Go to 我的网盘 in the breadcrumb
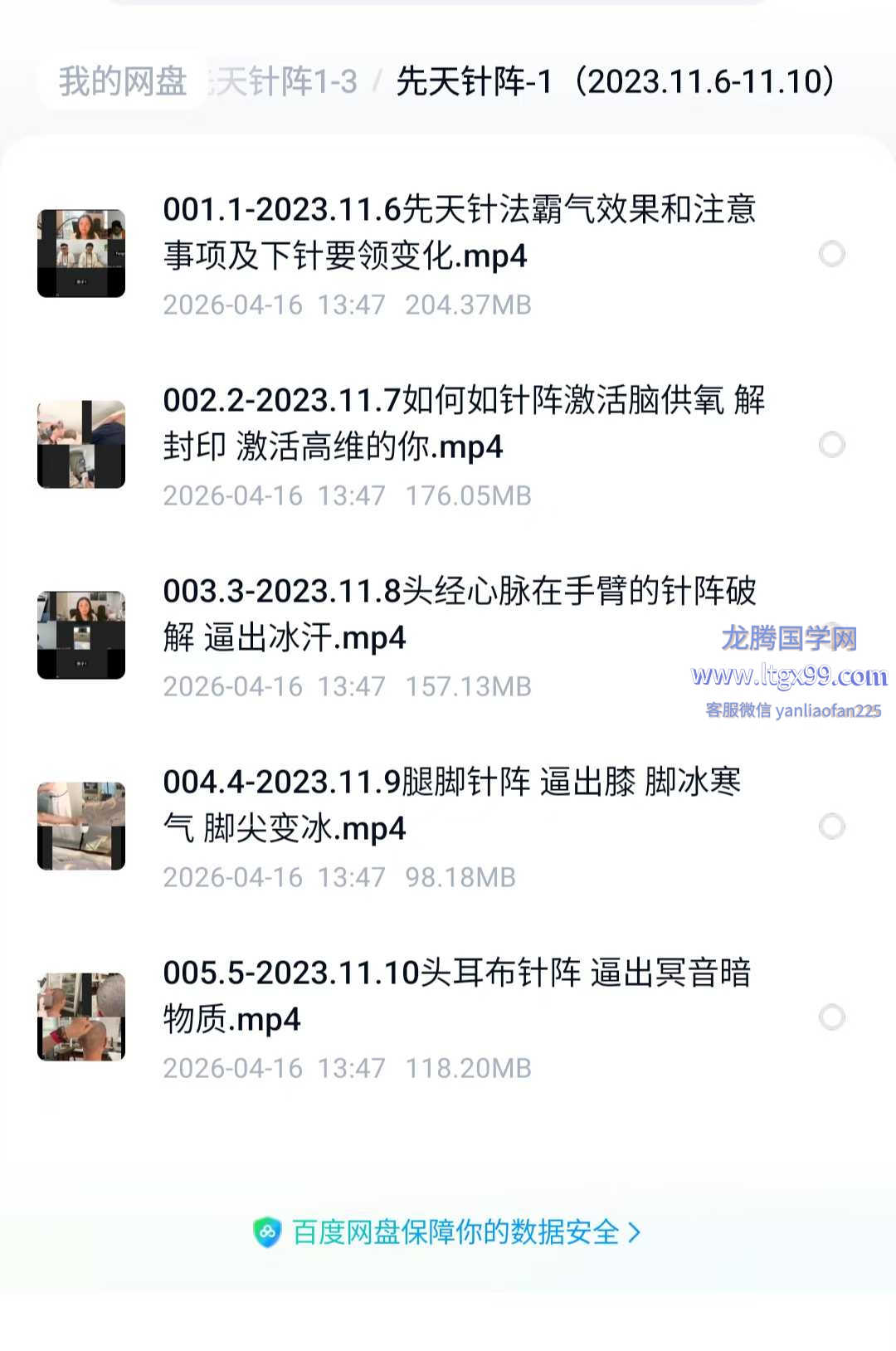 [123, 81]
